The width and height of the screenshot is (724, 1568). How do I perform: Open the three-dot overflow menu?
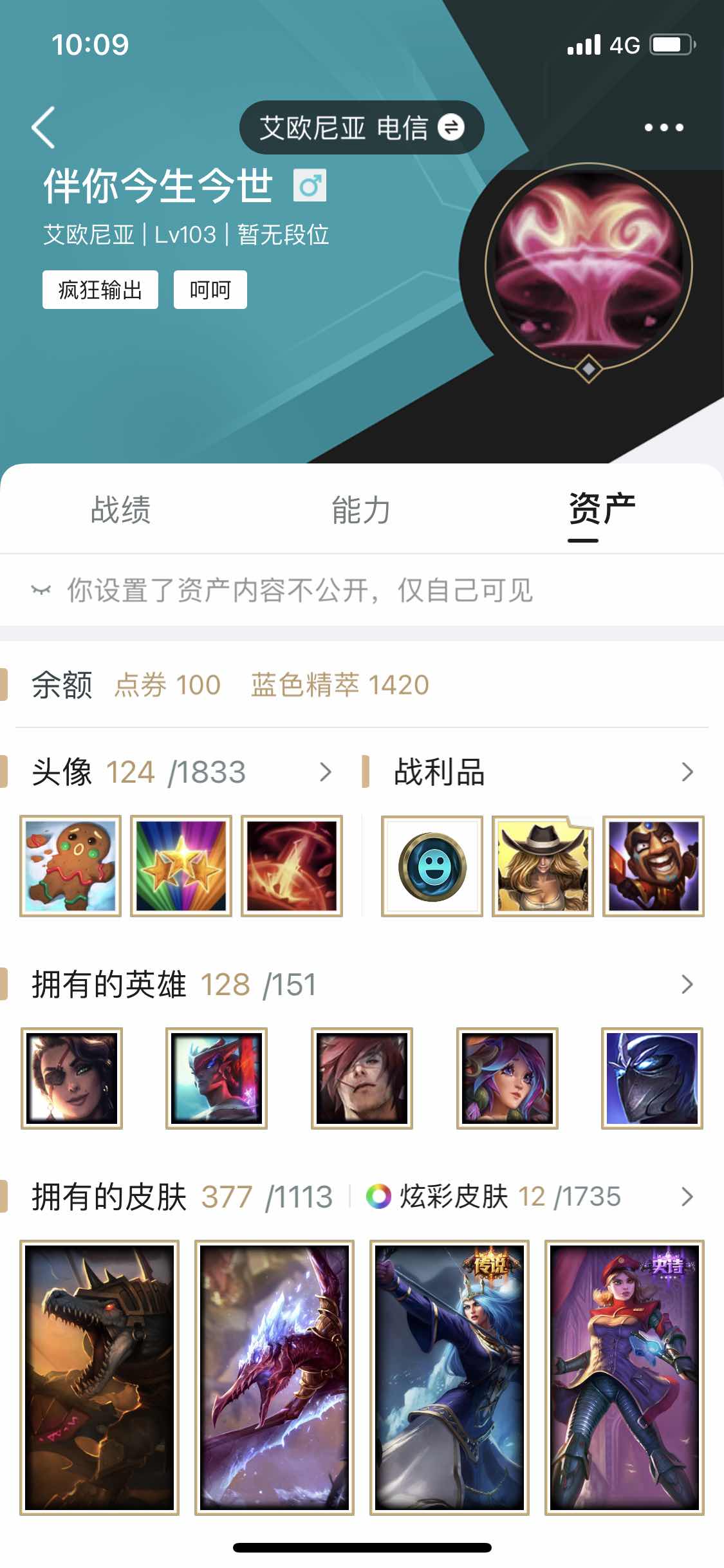[664, 127]
